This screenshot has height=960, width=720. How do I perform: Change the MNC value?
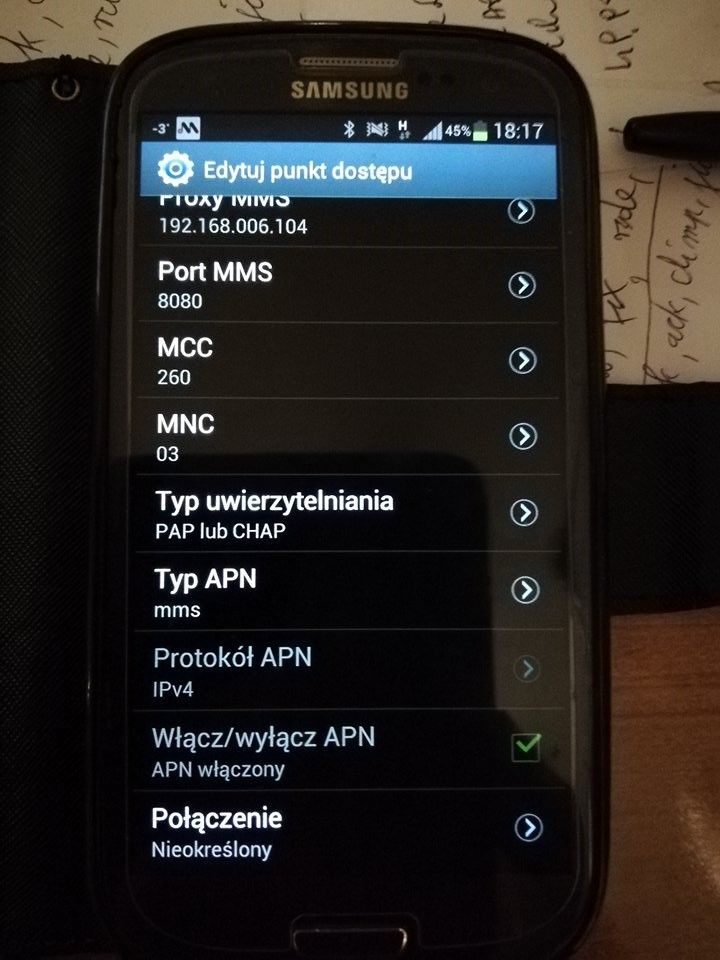pos(340,437)
